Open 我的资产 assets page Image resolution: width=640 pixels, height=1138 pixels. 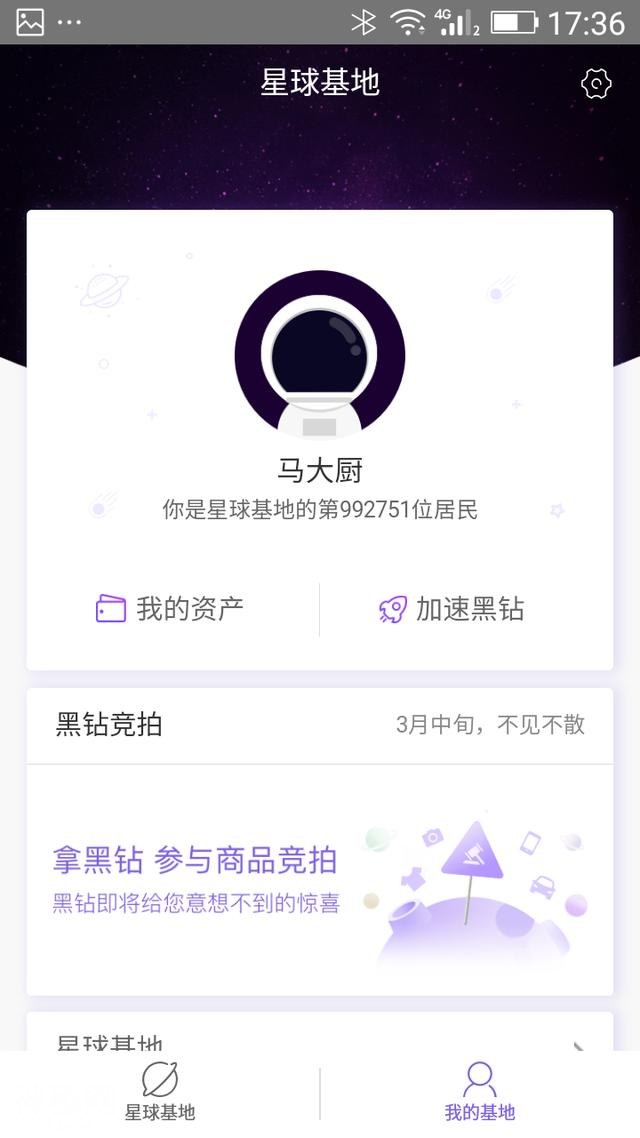(x=170, y=609)
